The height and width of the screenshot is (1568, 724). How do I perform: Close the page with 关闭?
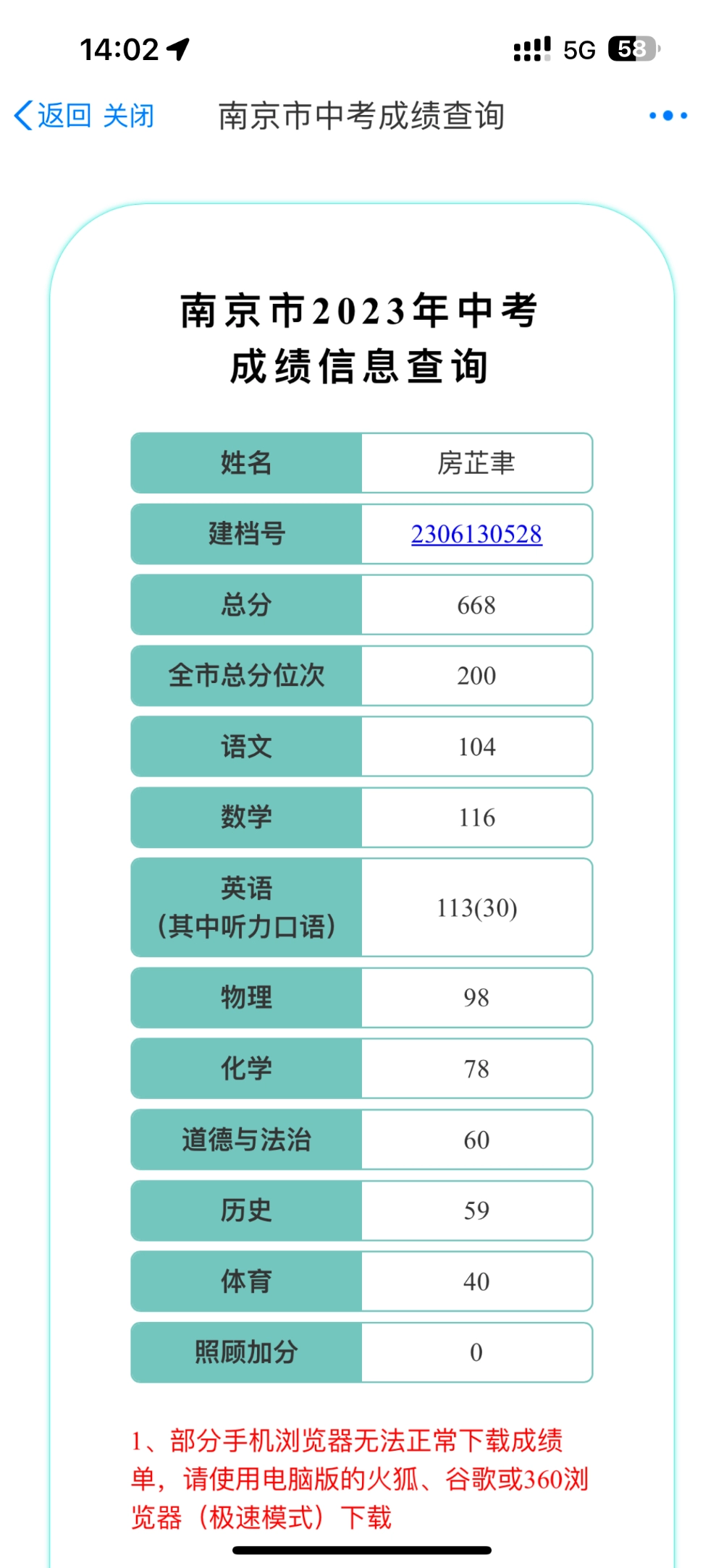129,116
